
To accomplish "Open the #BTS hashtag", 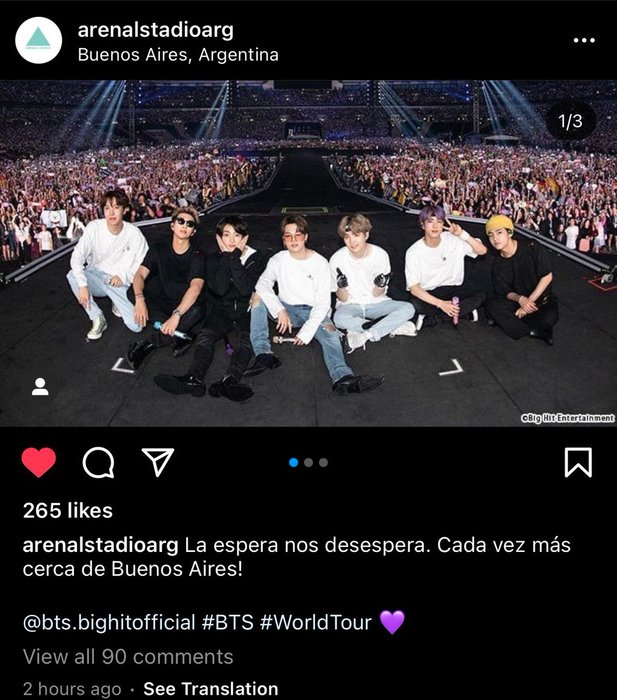I will point(227,622).
